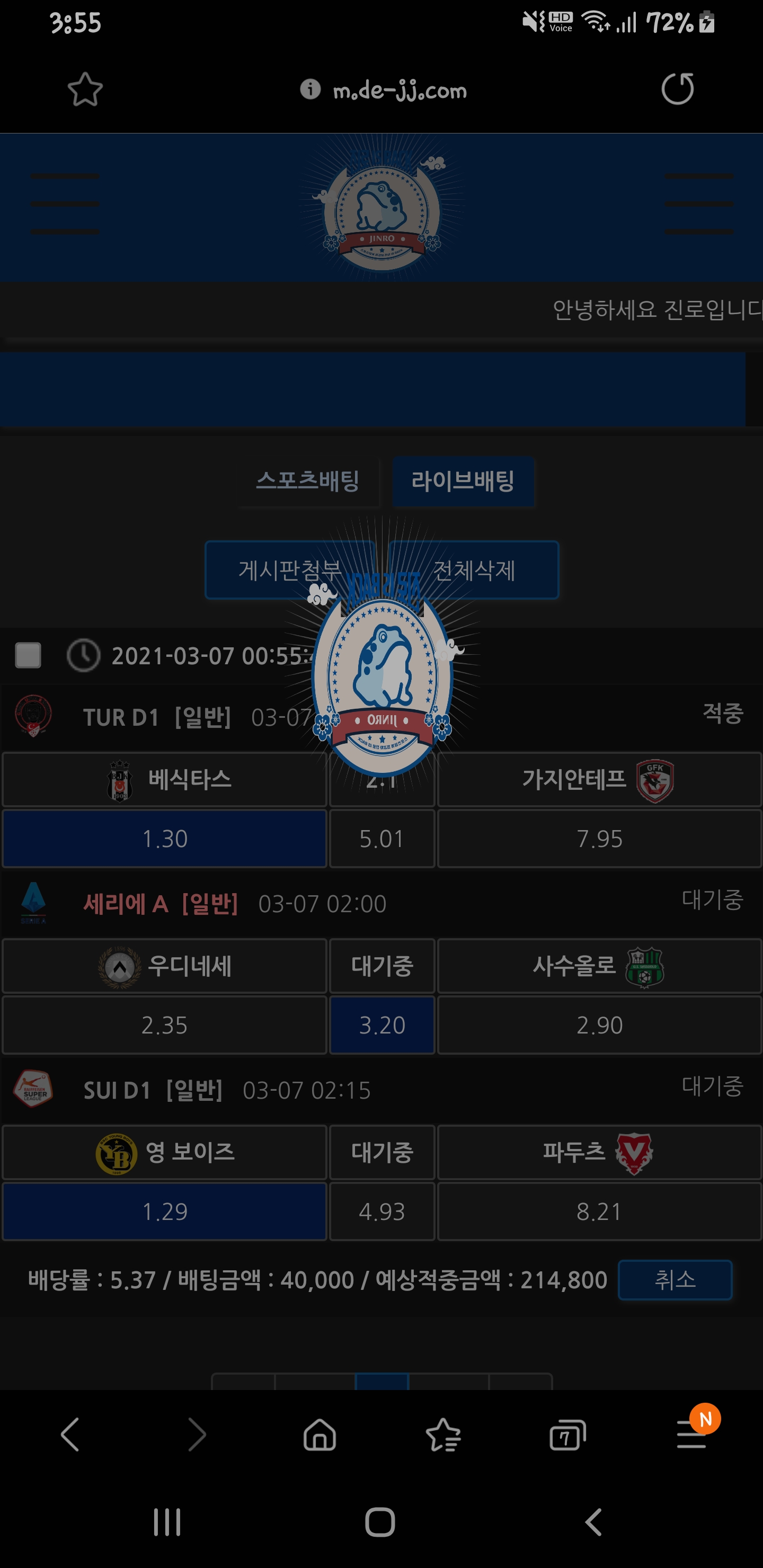
Task: Tap the 전체삭제 button
Action: click(x=475, y=571)
